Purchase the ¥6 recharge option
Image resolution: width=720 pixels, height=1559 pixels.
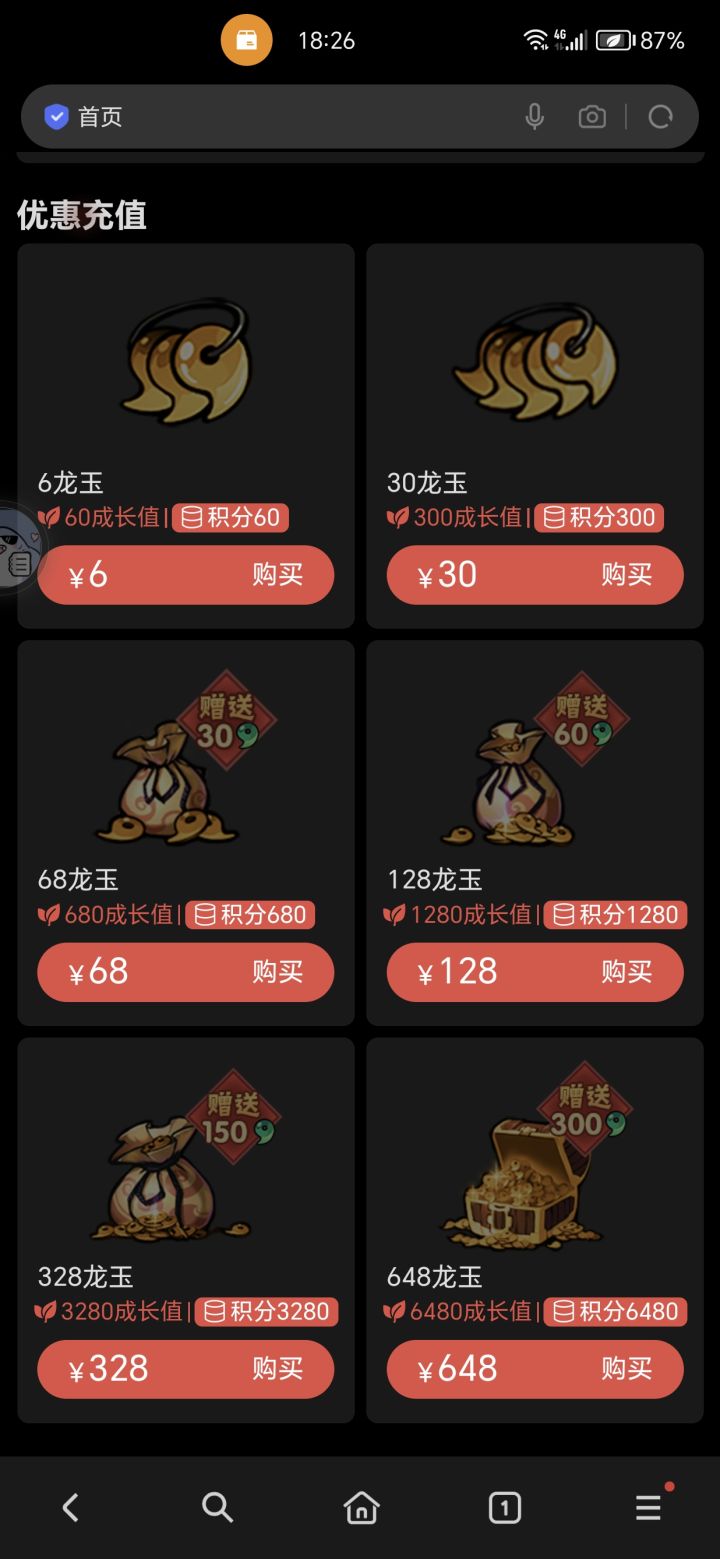click(186, 575)
